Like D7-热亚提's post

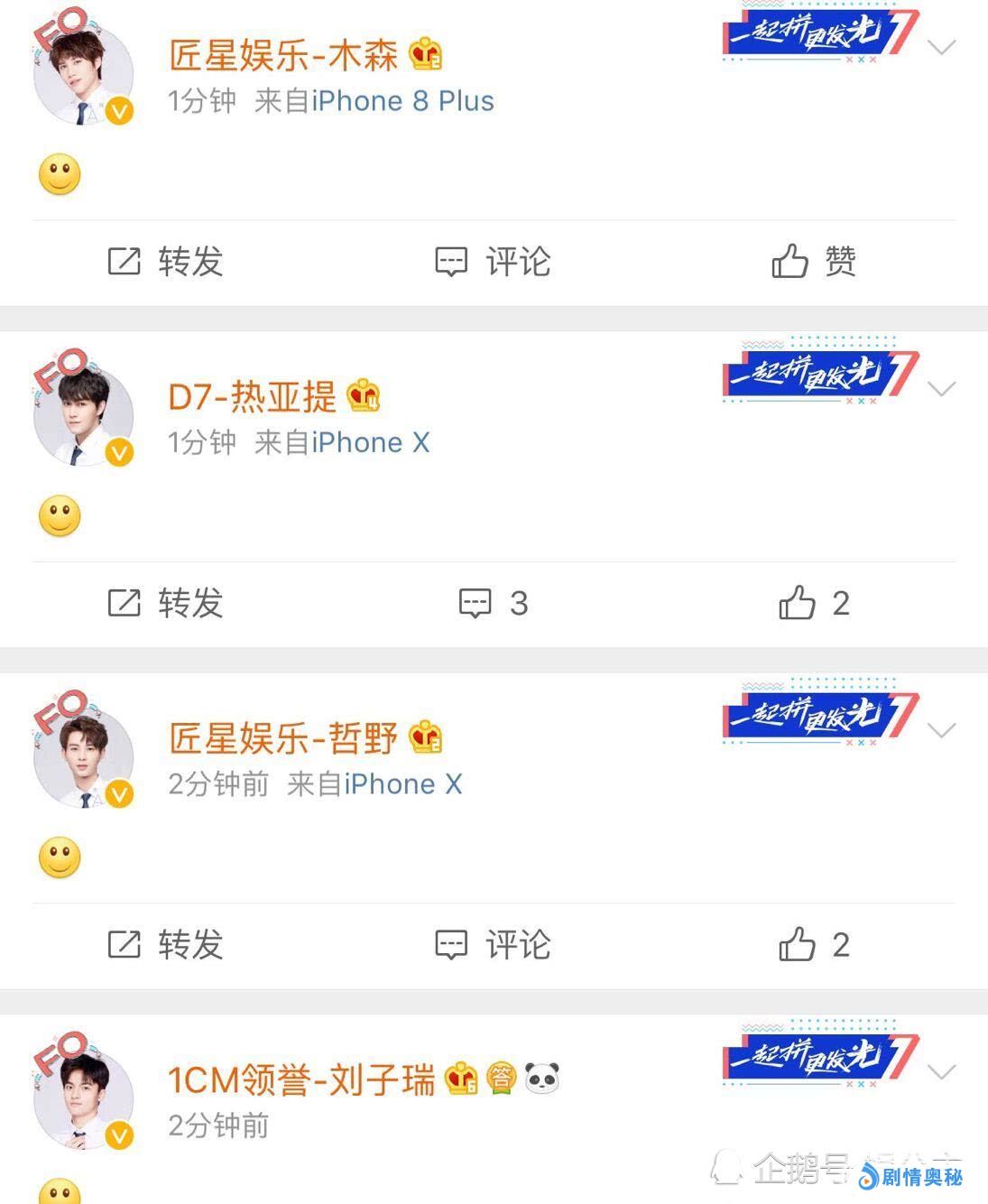pyautogui.click(x=813, y=603)
